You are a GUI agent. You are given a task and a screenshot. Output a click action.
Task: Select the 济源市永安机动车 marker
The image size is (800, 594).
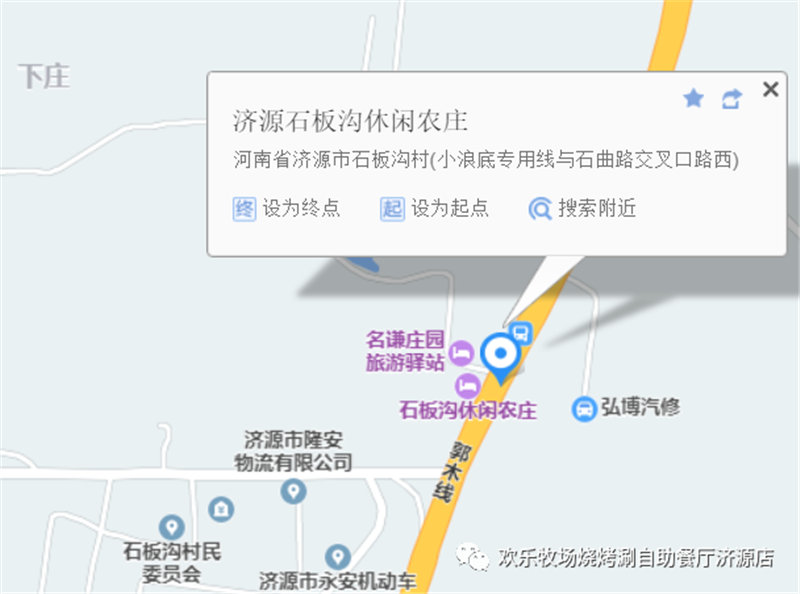[x=338, y=557]
